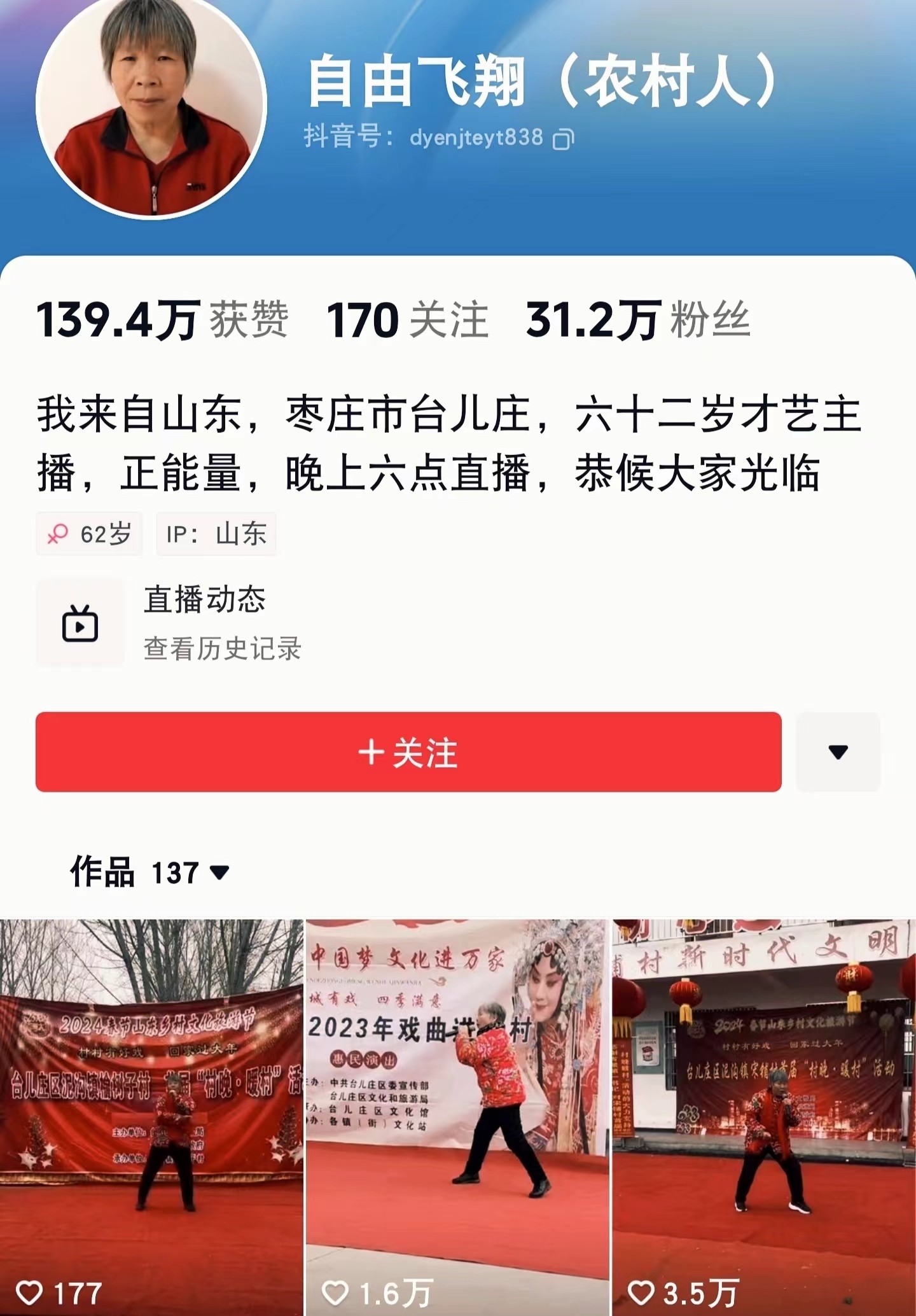916x1316 pixels.
Task: View the 31.2万 粉丝 followers list
Action: 638,319
